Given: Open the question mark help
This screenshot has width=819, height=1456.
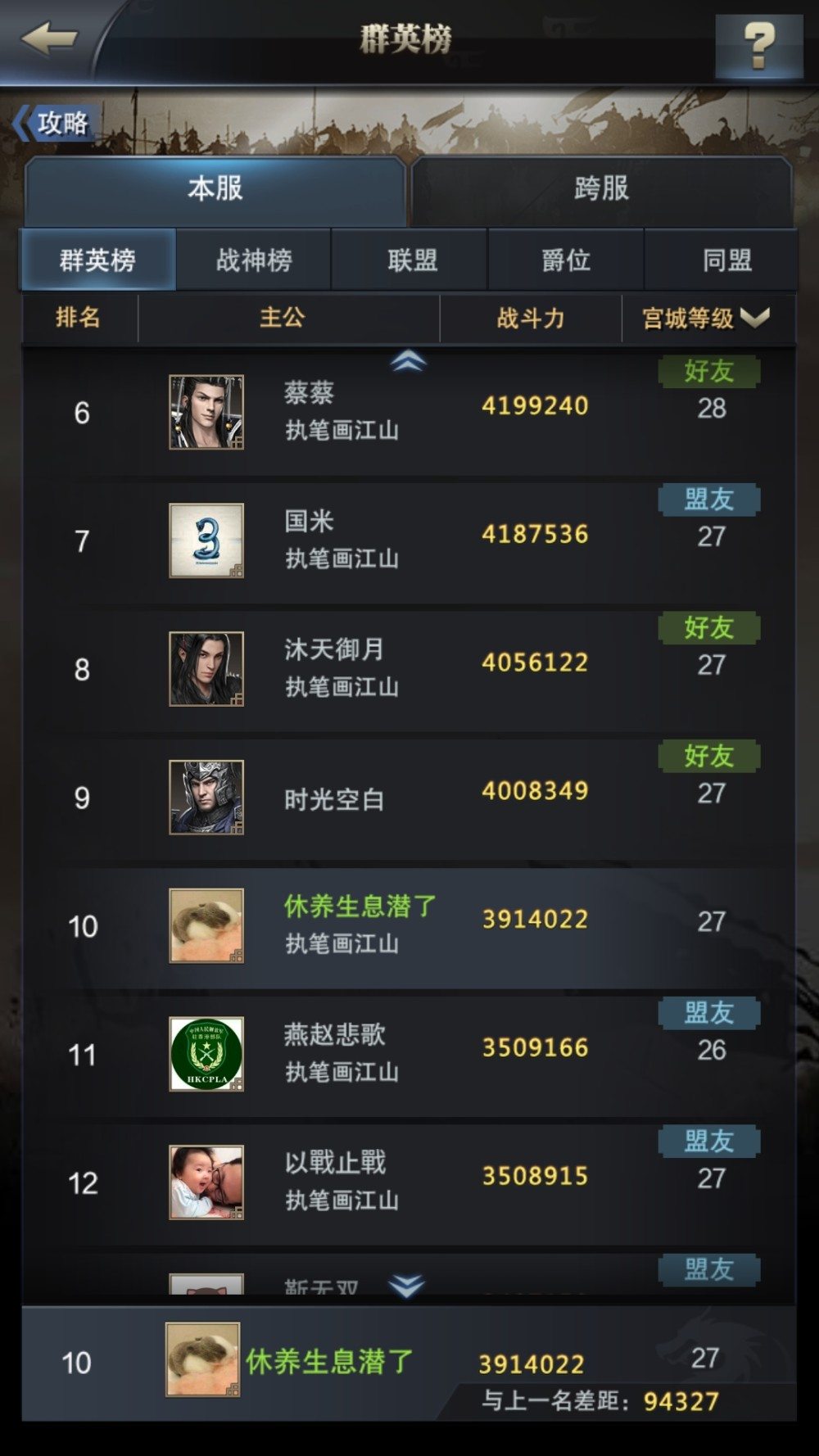Looking at the screenshot, I should (758, 45).
